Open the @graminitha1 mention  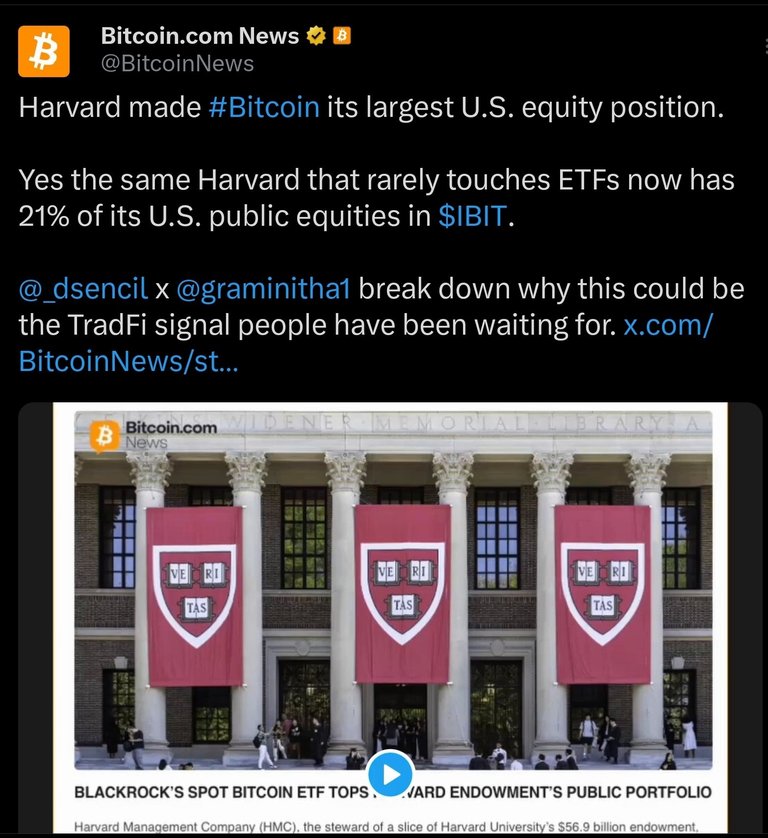(263, 289)
